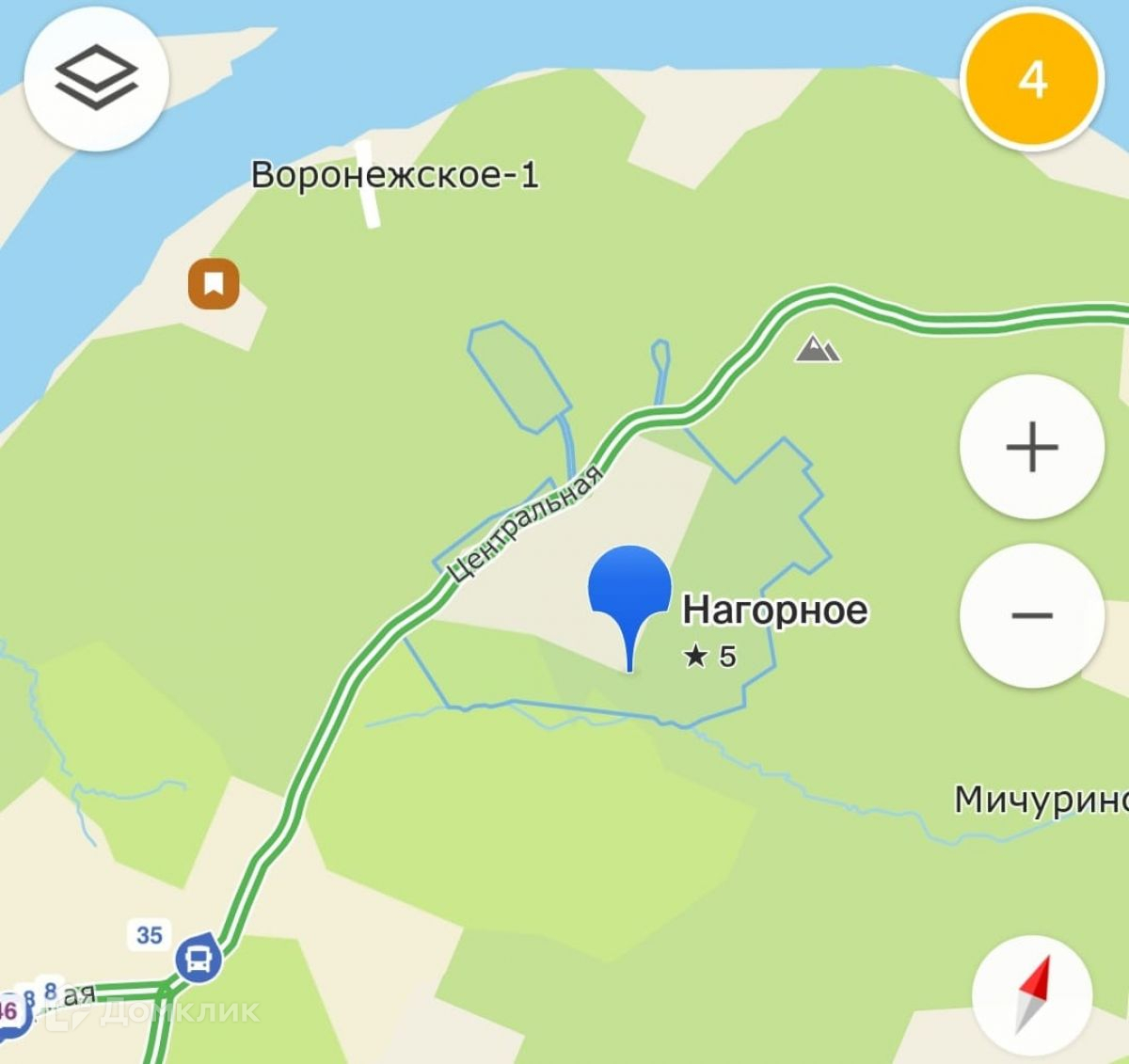Open the map layers selector
The image size is (1129, 1064).
(x=96, y=78)
